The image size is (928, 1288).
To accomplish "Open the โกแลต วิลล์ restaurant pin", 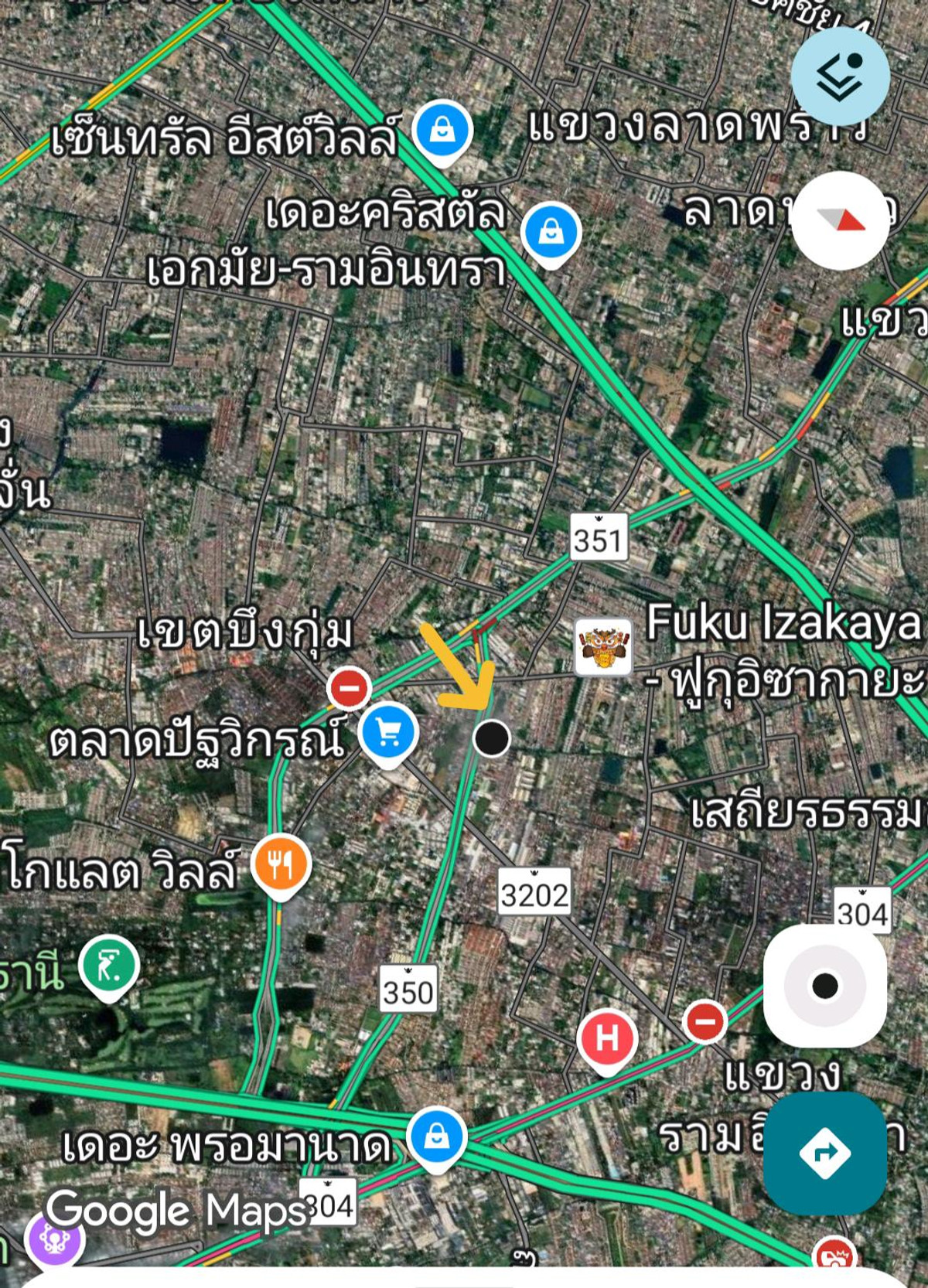I will point(281,863).
